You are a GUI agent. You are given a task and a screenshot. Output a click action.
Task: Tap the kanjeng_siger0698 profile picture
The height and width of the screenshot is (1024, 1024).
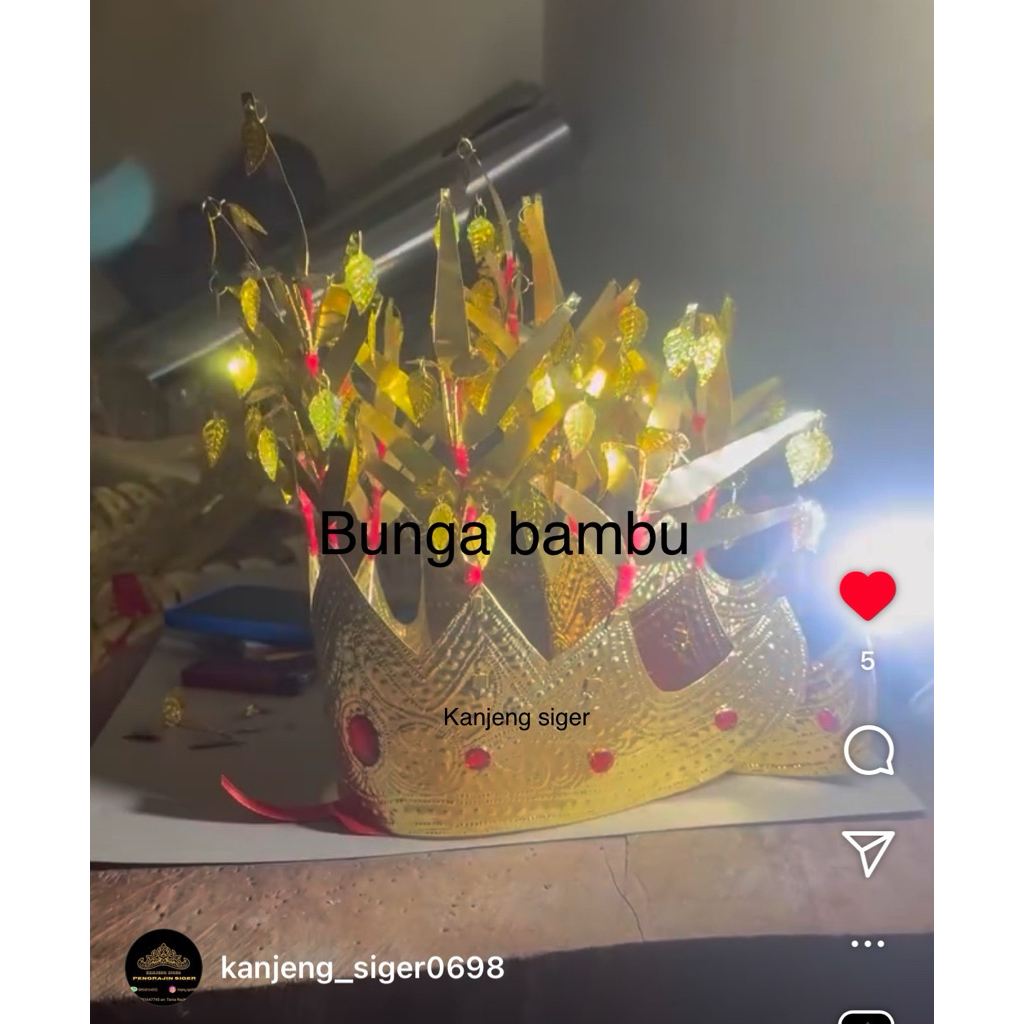click(x=164, y=967)
